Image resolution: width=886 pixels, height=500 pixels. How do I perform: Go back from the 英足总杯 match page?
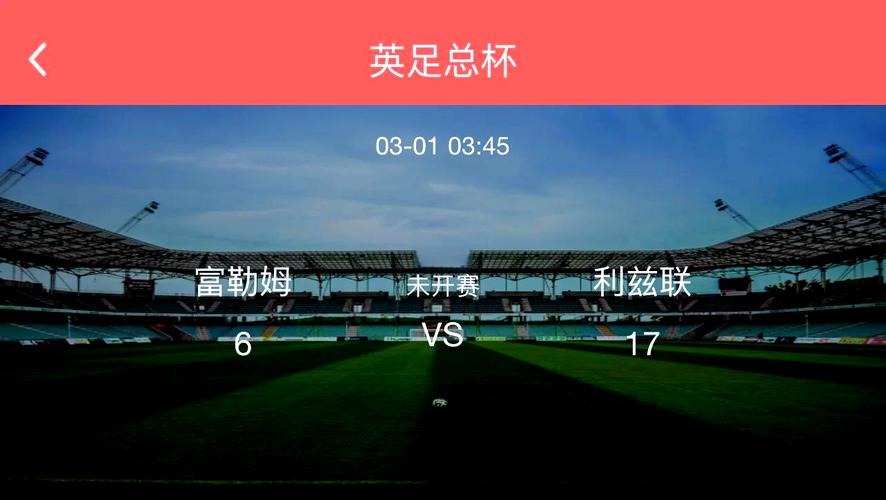point(37,60)
